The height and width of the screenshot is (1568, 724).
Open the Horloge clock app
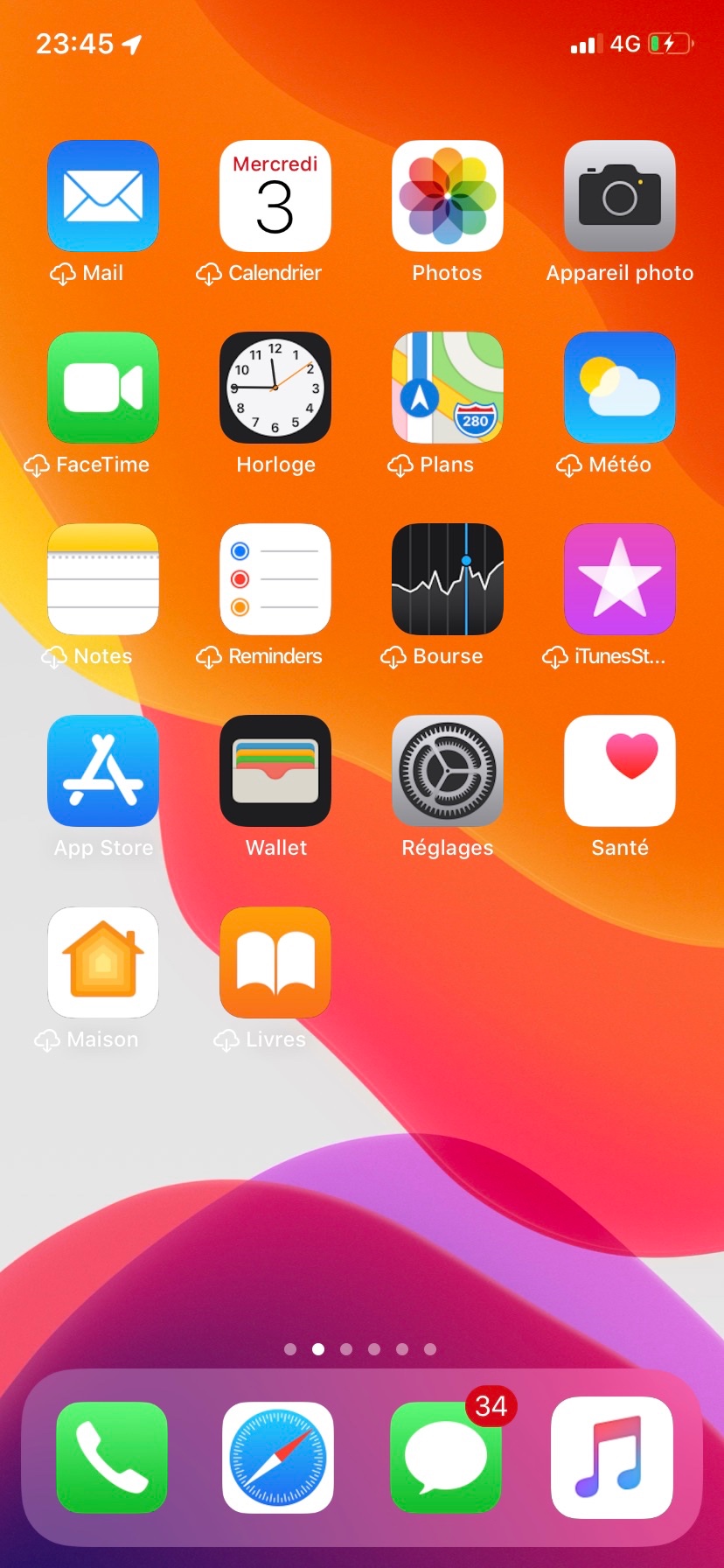point(275,388)
